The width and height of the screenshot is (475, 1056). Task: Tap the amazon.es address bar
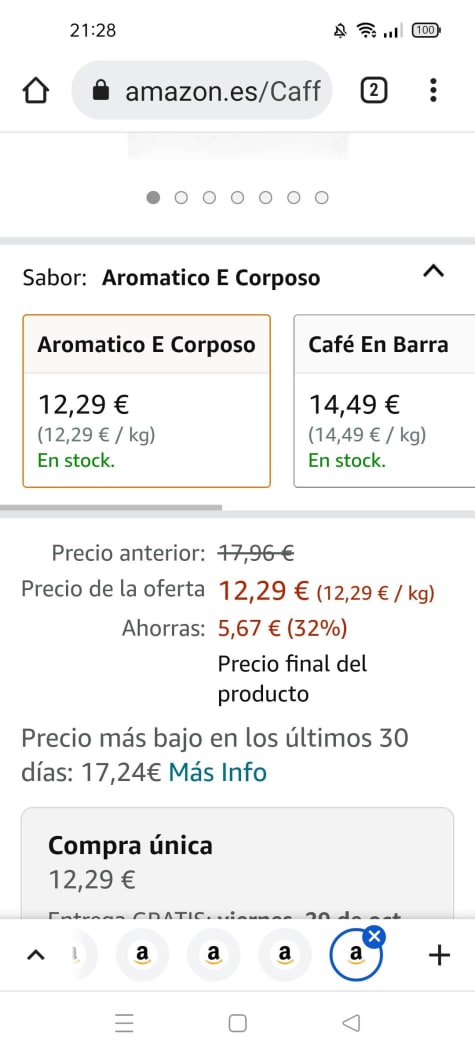(201, 90)
